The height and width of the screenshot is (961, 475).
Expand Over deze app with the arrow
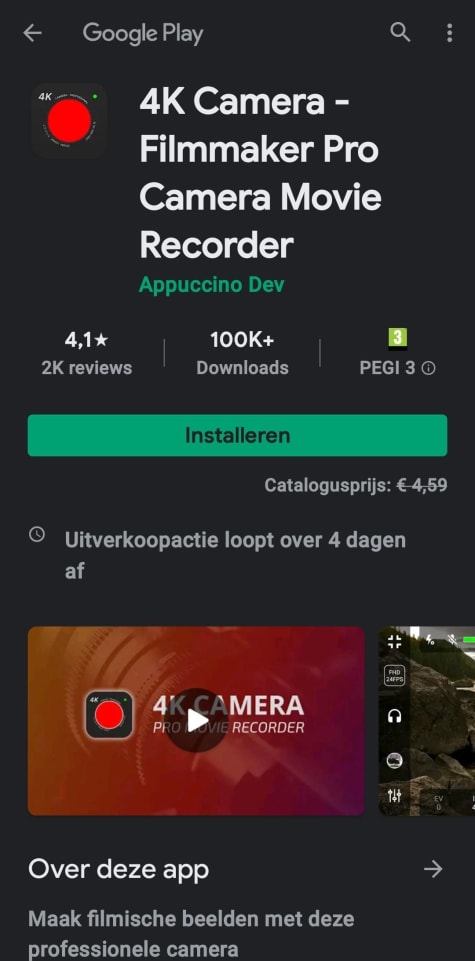coord(433,868)
